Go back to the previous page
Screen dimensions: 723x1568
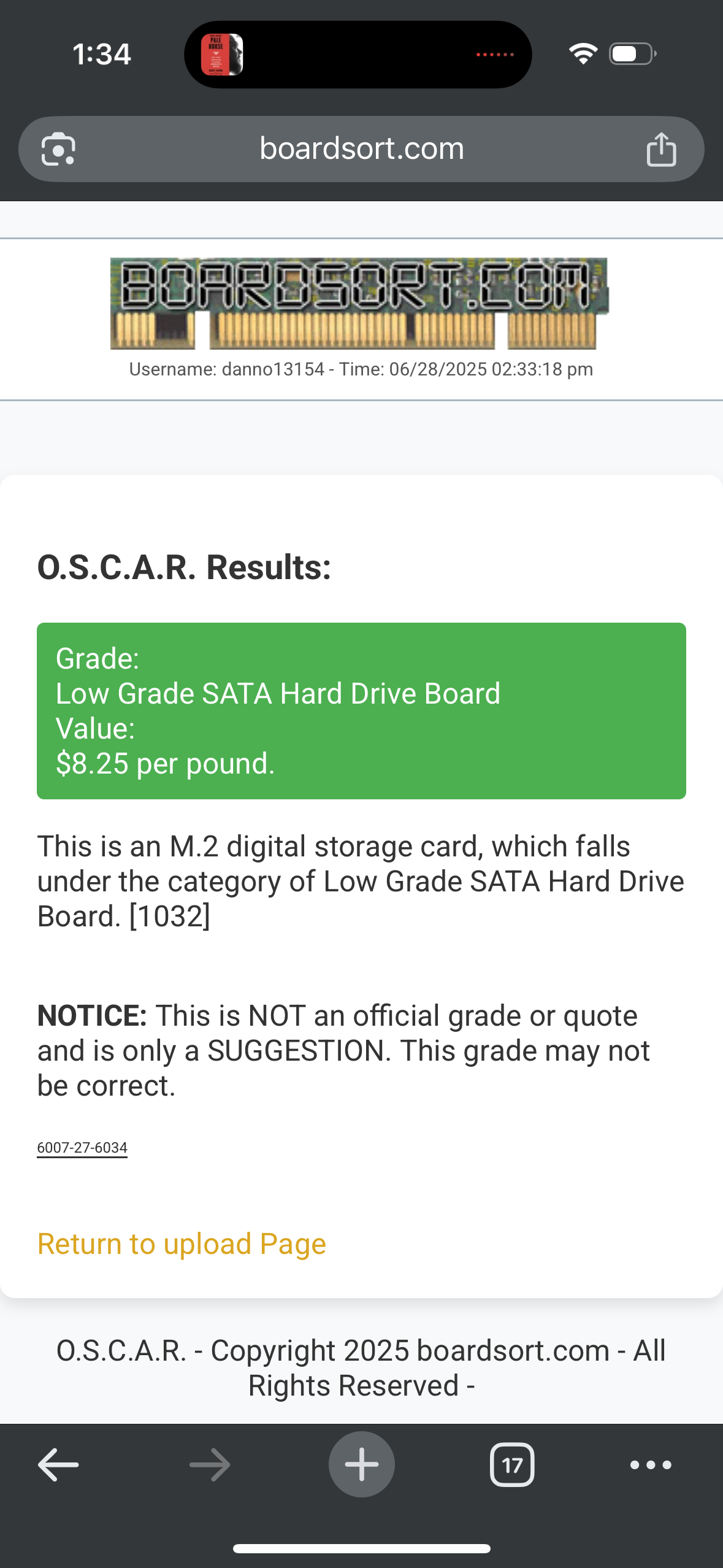click(58, 1465)
